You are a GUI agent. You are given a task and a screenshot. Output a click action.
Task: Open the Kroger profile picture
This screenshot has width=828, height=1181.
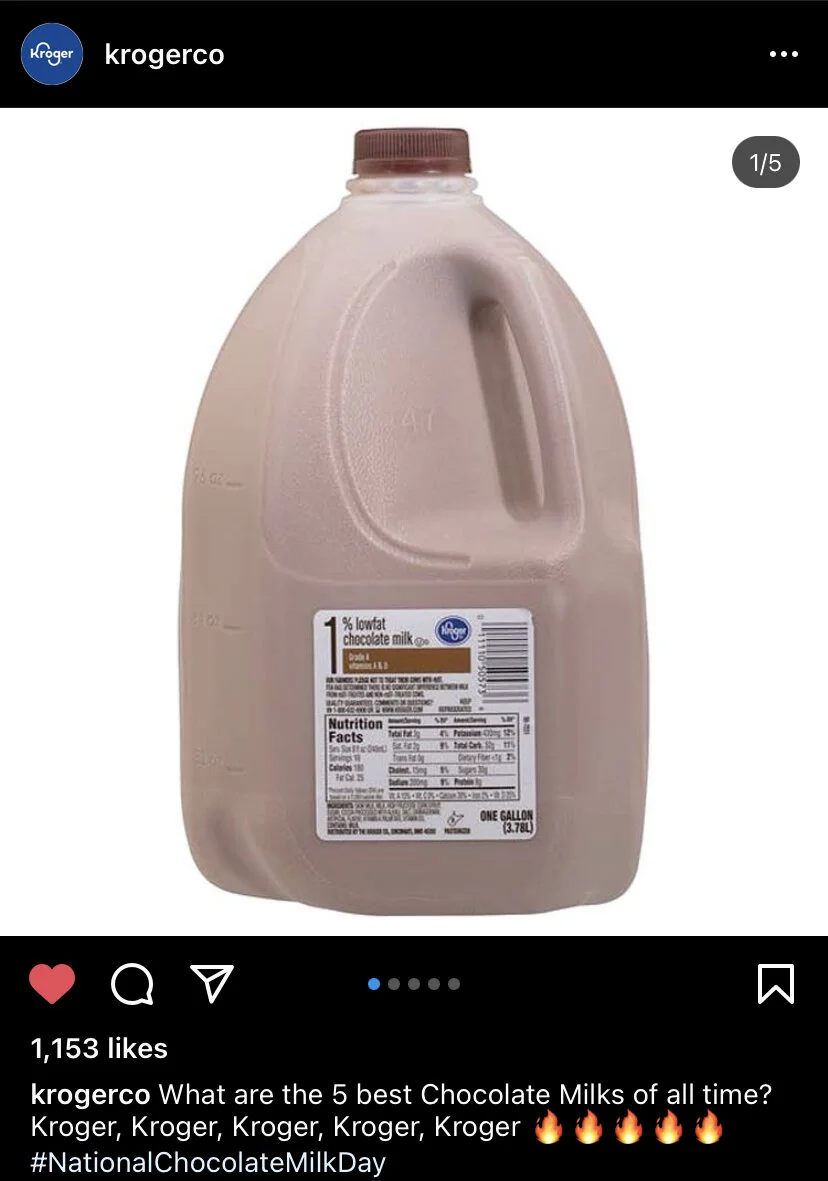point(52,53)
